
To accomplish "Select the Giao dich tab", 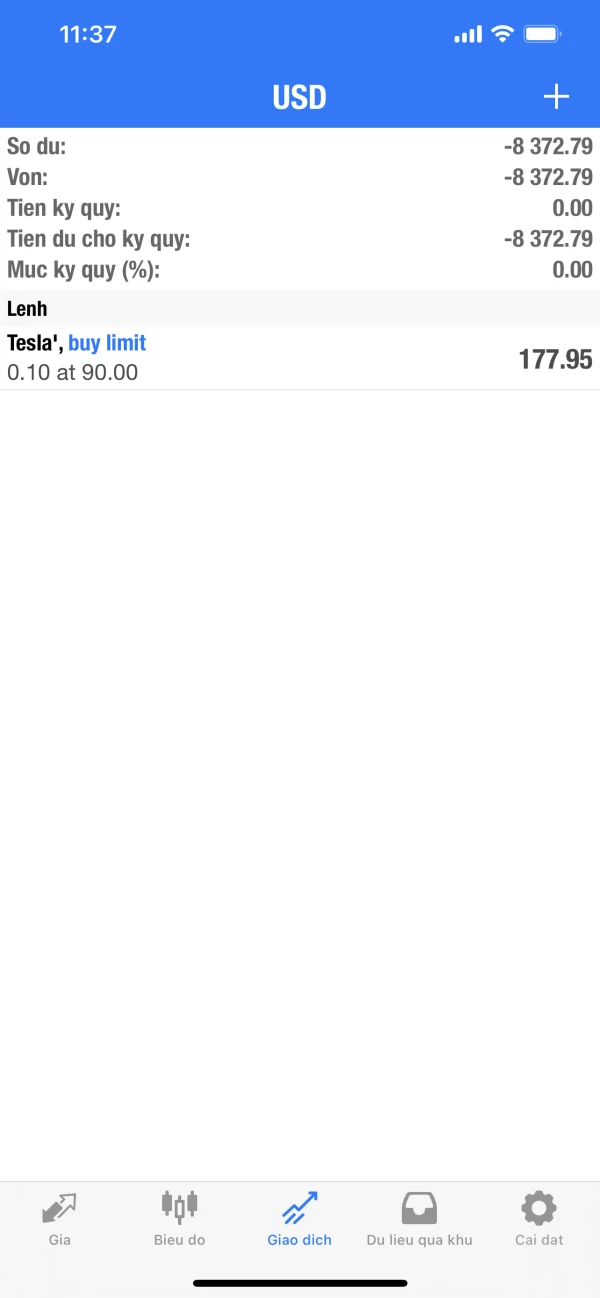I will click(x=299, y=1218).
